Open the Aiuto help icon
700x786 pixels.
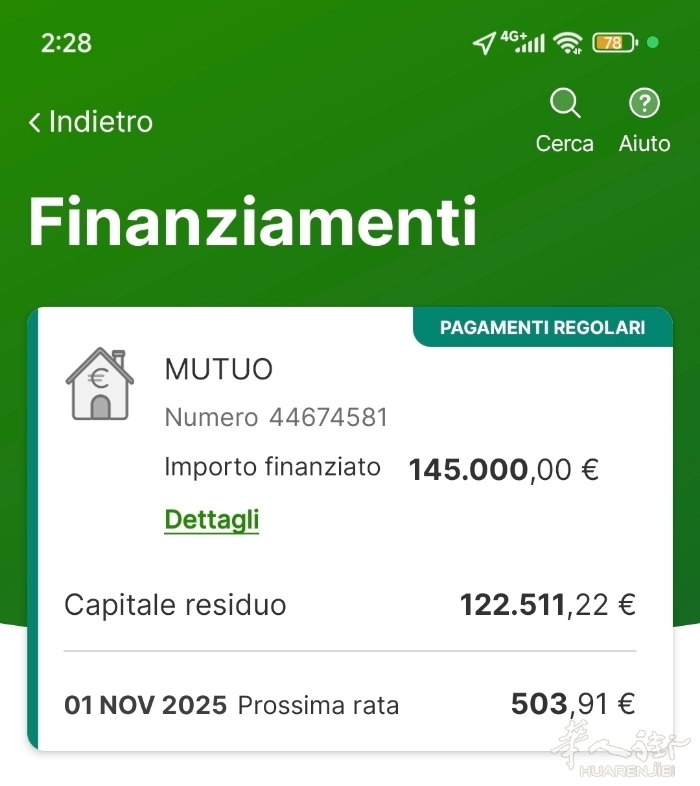(644, 104)
